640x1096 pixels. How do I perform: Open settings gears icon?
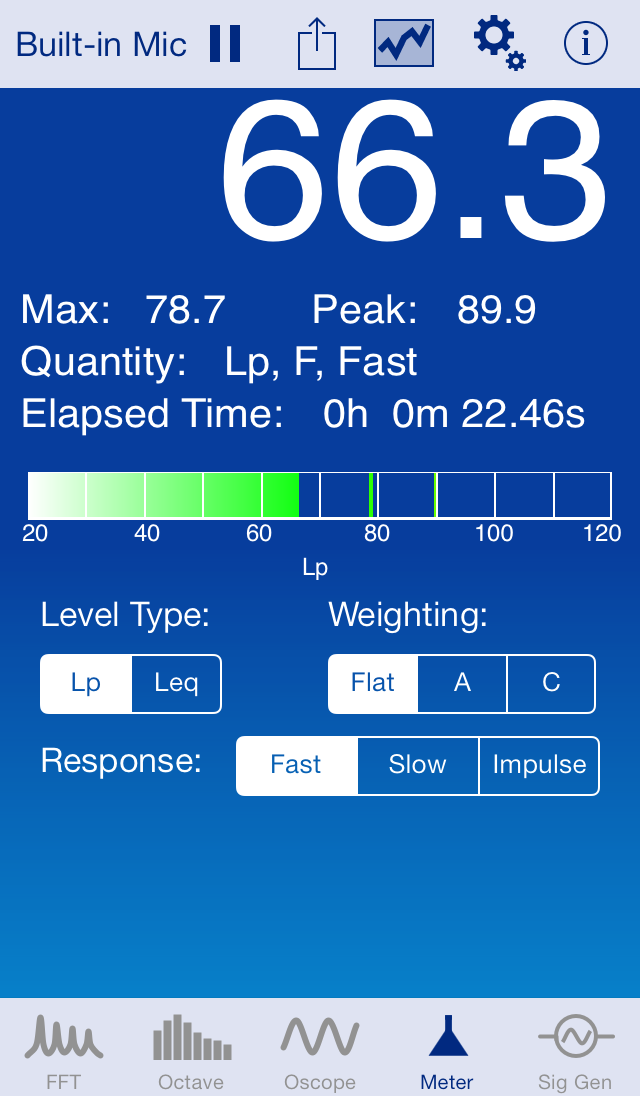500,43
